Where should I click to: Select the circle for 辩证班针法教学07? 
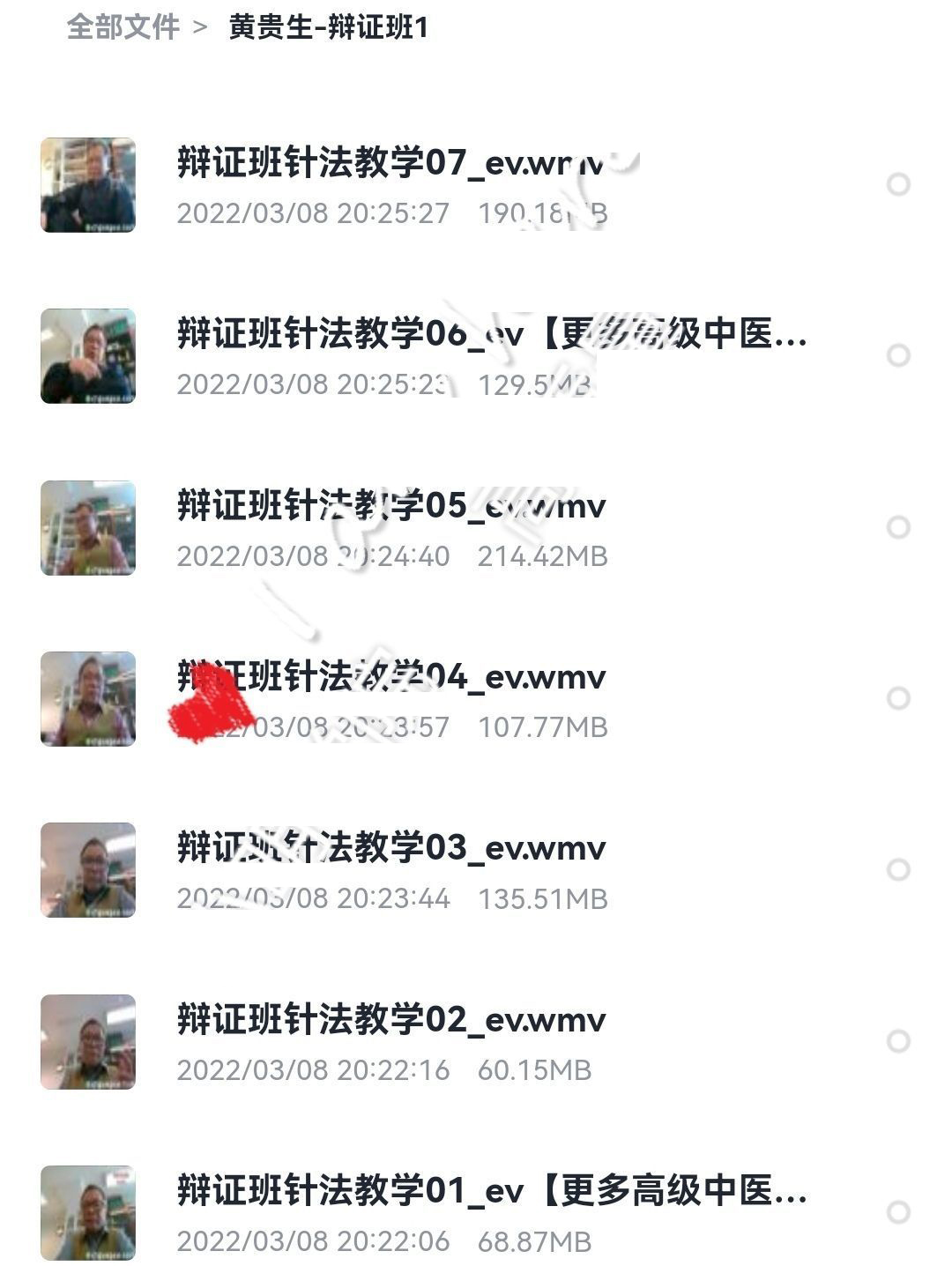pos(898,184)
